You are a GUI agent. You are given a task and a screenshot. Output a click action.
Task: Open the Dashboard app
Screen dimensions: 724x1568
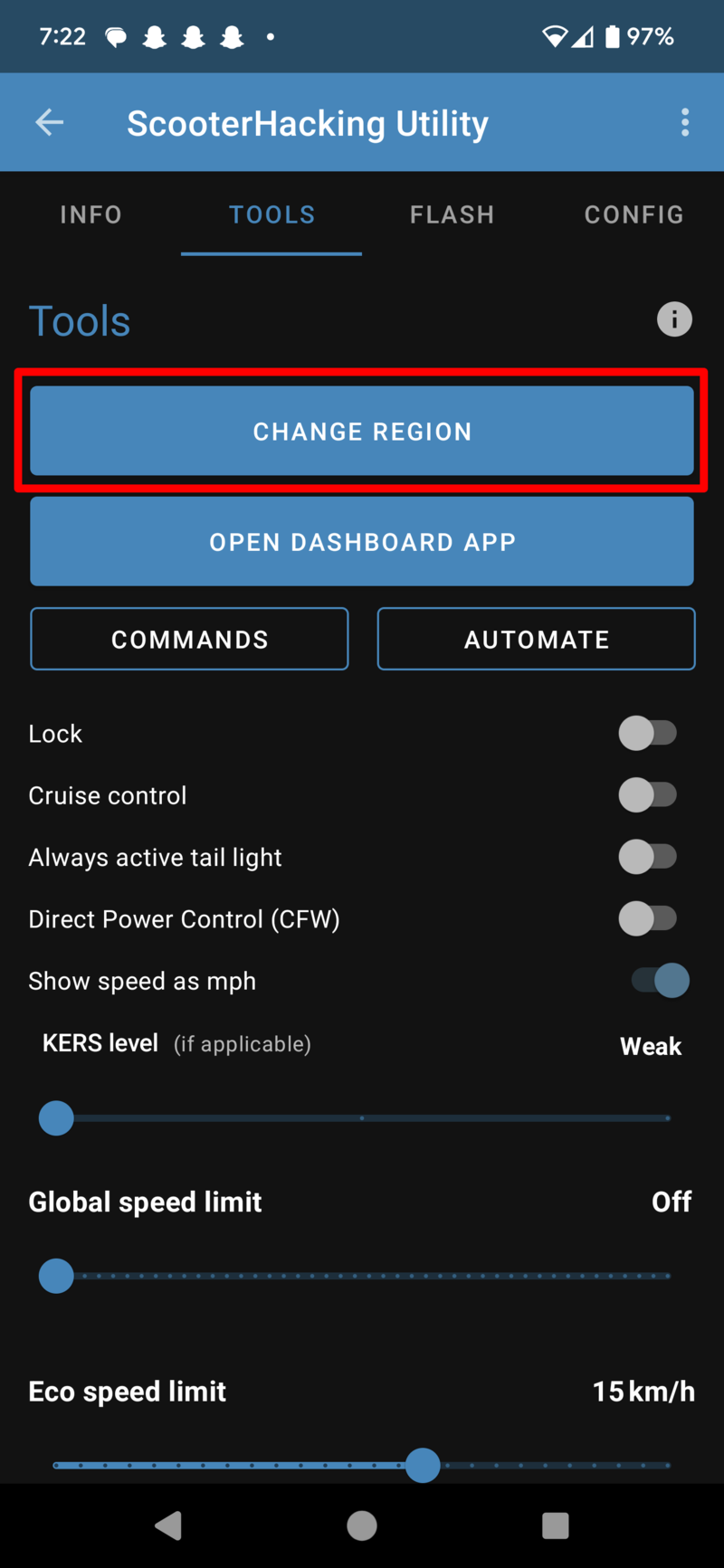pyautogui.click(x=362, y=541)
